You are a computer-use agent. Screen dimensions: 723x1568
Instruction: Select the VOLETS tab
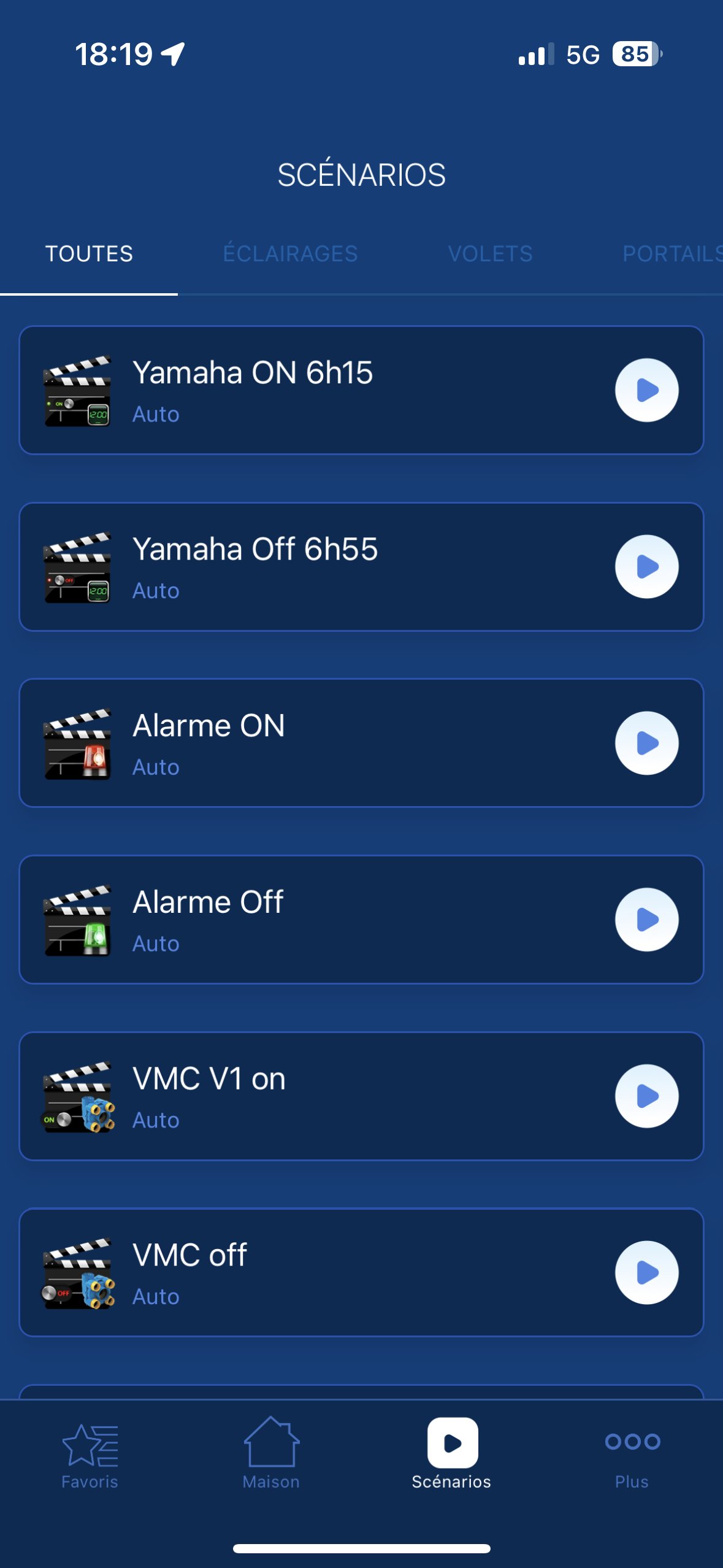click(x=490, y=254)
